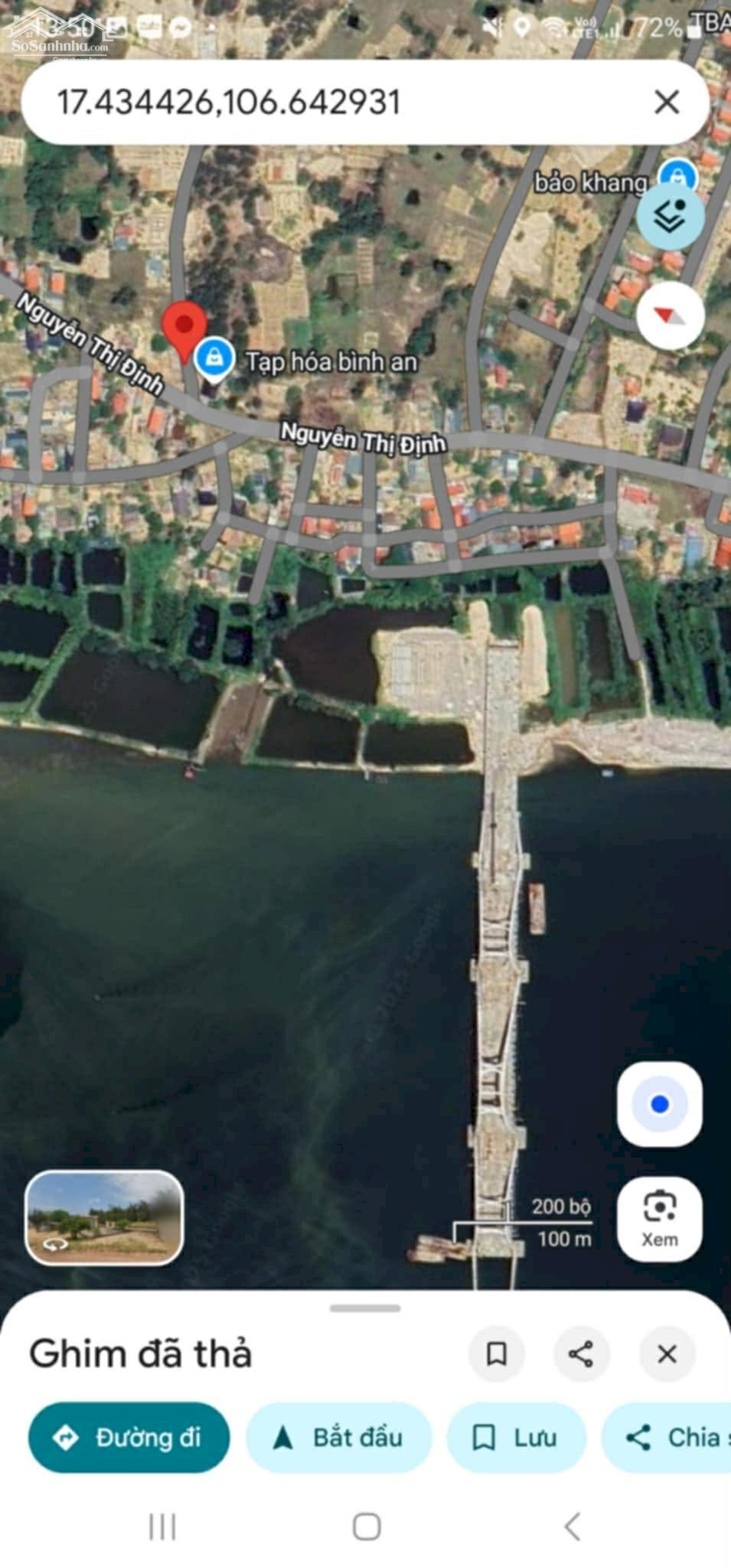Image resolution: width=731 pixels, height=1568 pixels.
Task: Go back using the system back button
Action: (572, 1526)
